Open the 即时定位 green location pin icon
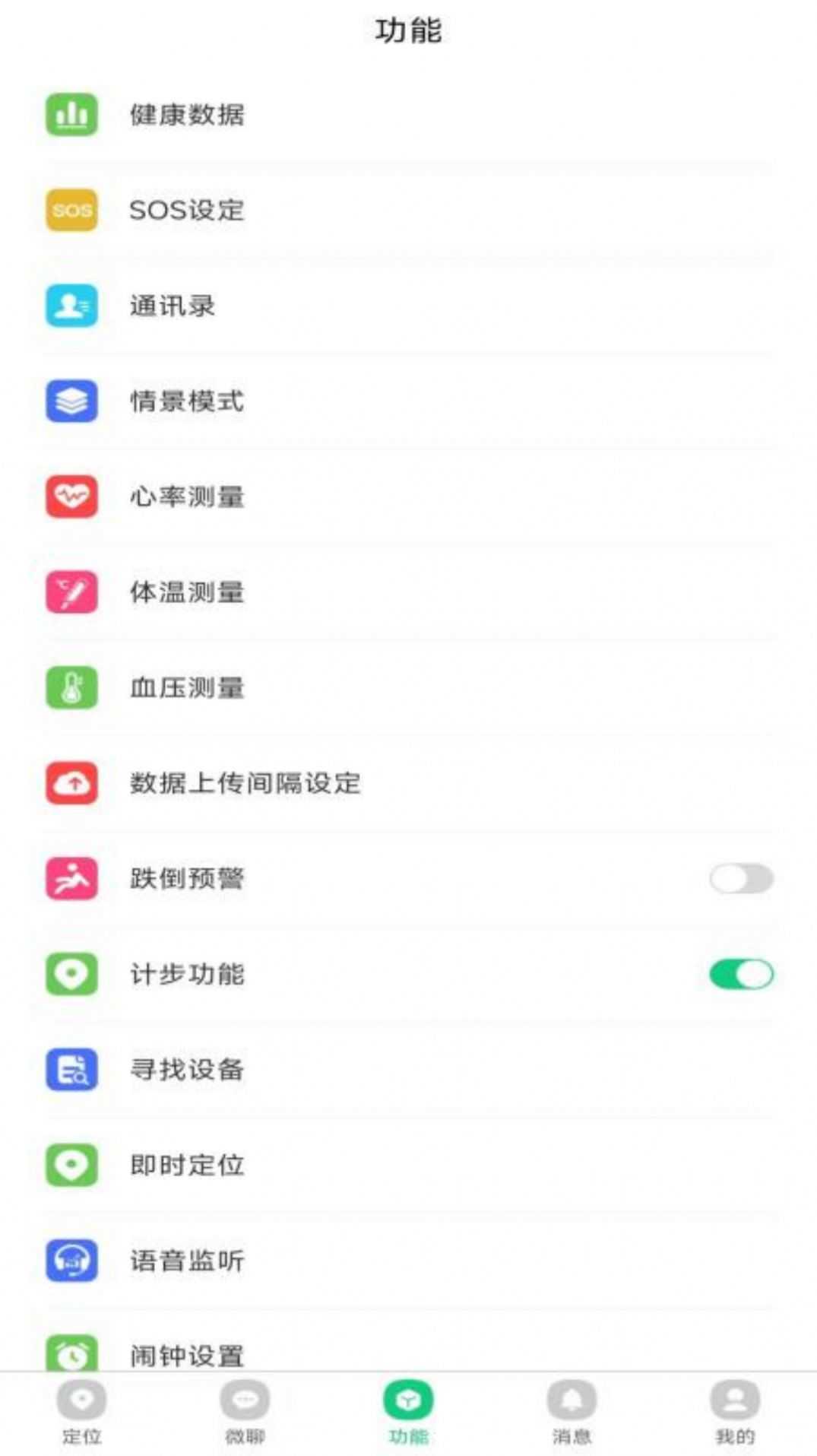Viewport: 817px width, 1456px height. coord(71,1166)
